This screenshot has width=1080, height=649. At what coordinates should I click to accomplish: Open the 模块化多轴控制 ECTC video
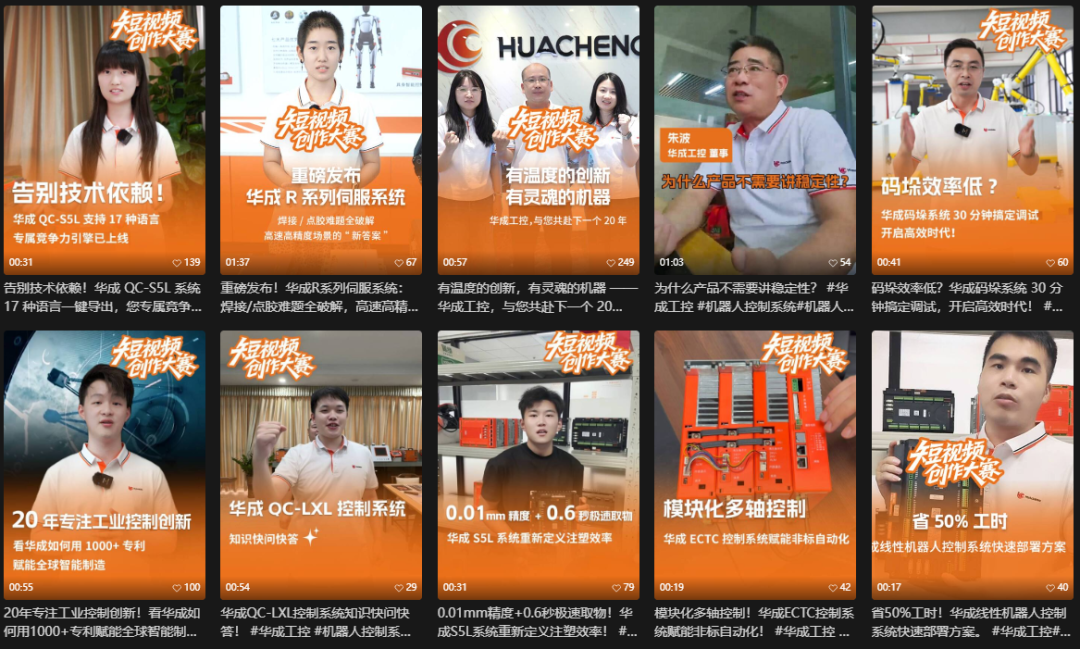click(755, 465)
